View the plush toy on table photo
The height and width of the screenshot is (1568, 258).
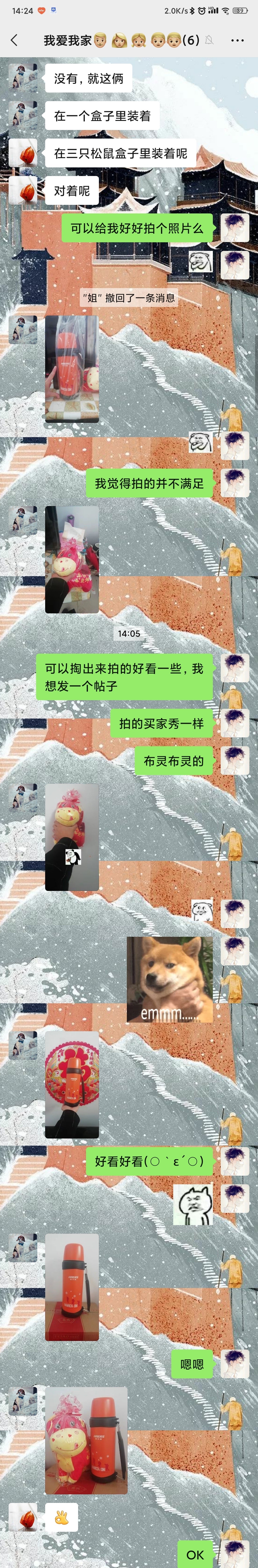pyautogui.click(x=72, y=559)
